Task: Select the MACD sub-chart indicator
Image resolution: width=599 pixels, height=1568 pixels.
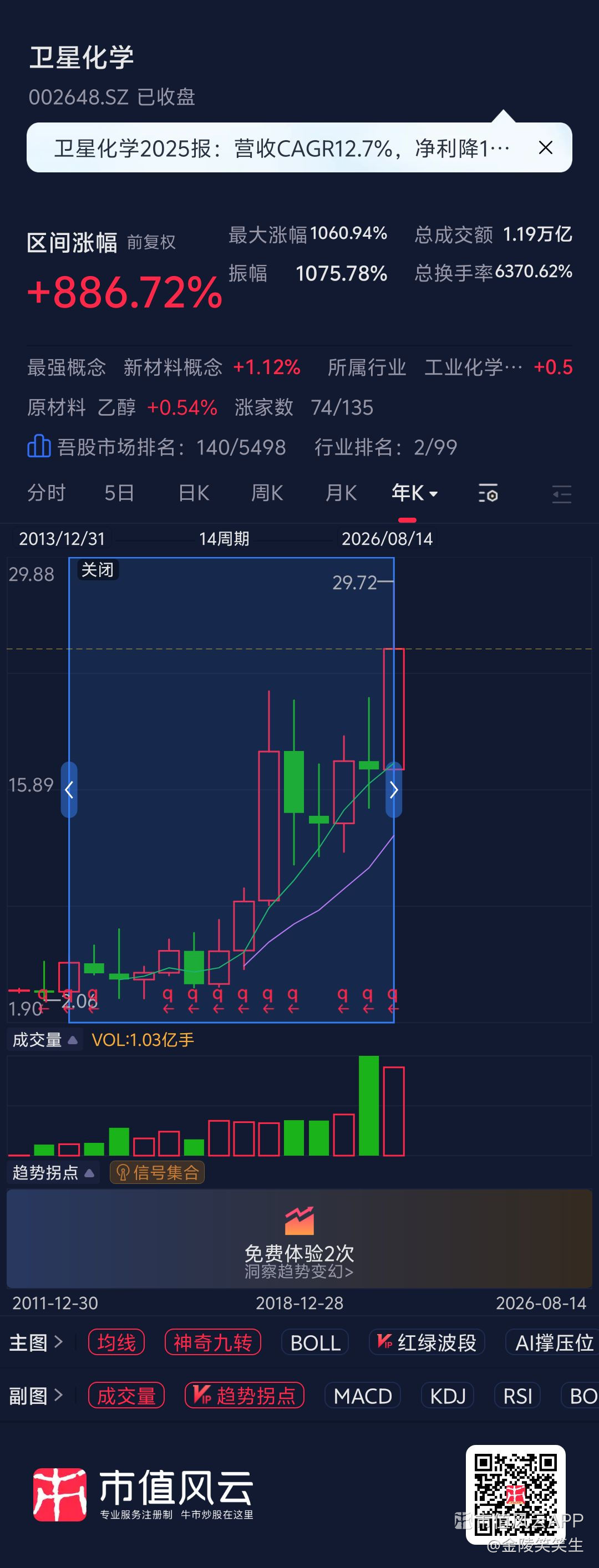Action: (x=363, y=1395)
